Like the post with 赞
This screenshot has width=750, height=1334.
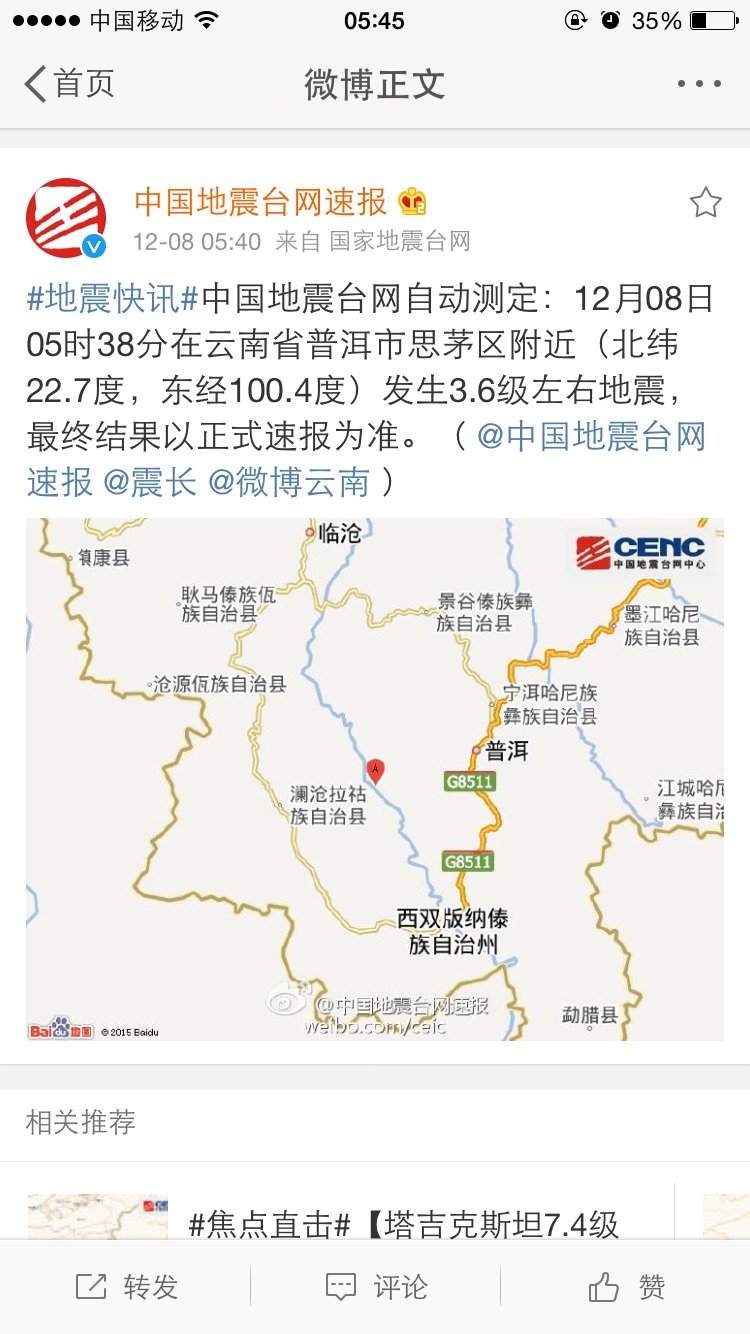pyautogui.click(x=627, y=1287)
